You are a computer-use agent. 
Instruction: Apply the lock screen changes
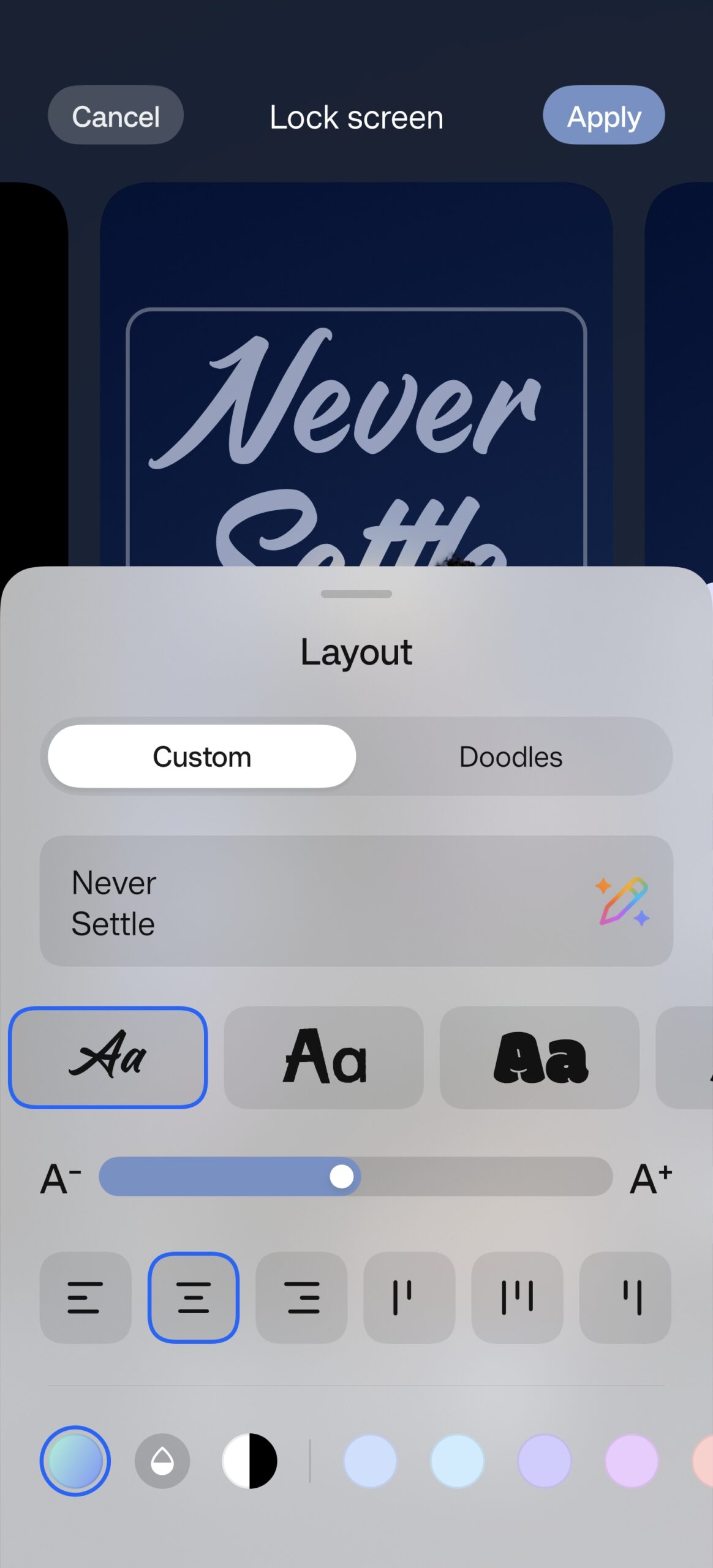point(603,115)
